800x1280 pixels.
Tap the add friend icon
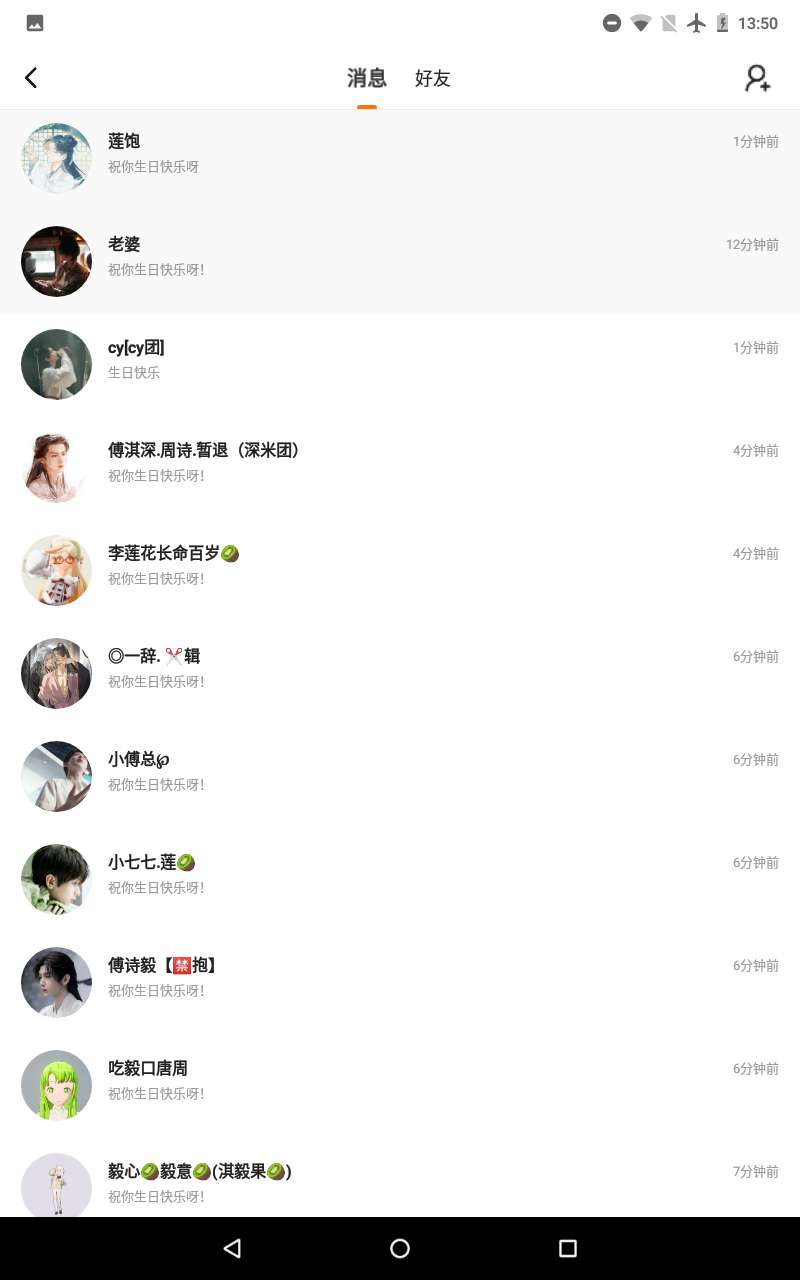tap(758, 78)
